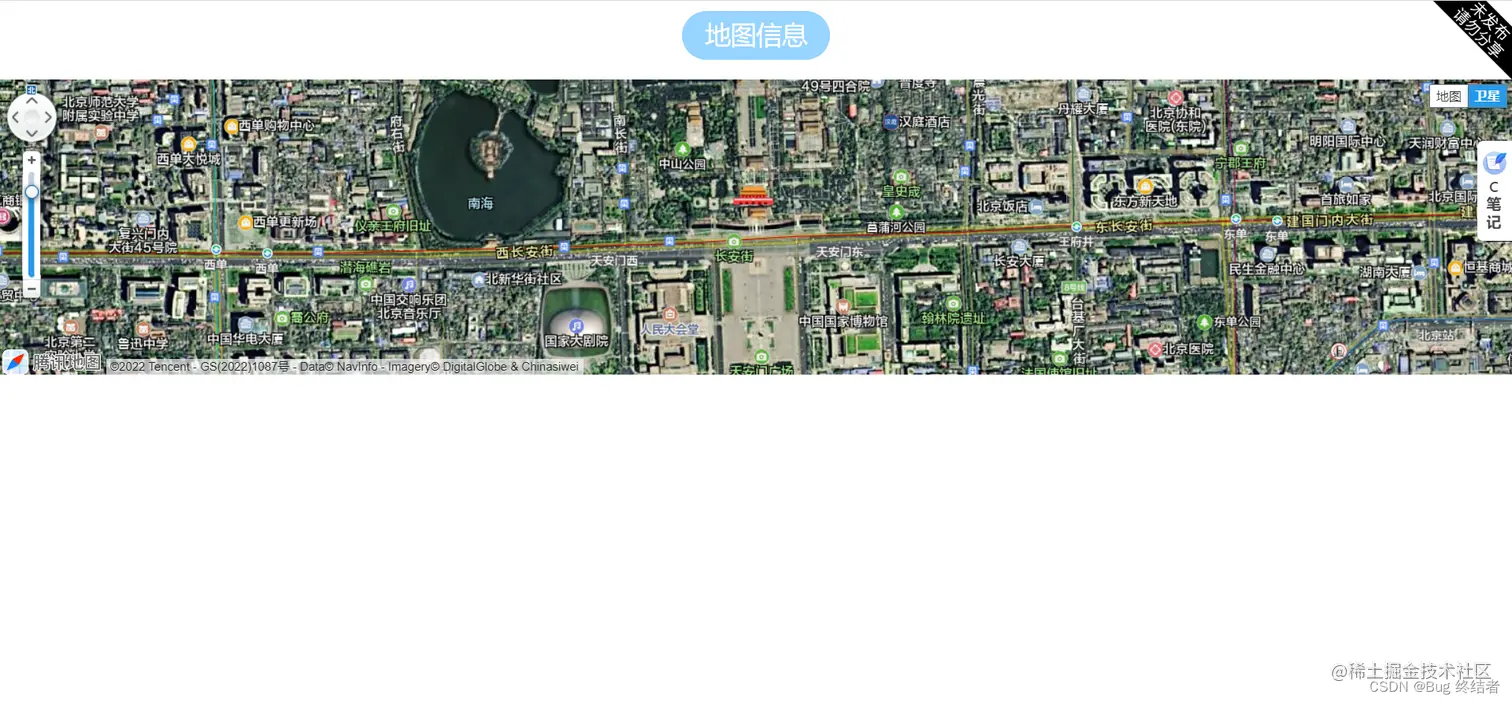Open the C笔记 side panel
The image size is (1512, 702).
(1494, 190)
